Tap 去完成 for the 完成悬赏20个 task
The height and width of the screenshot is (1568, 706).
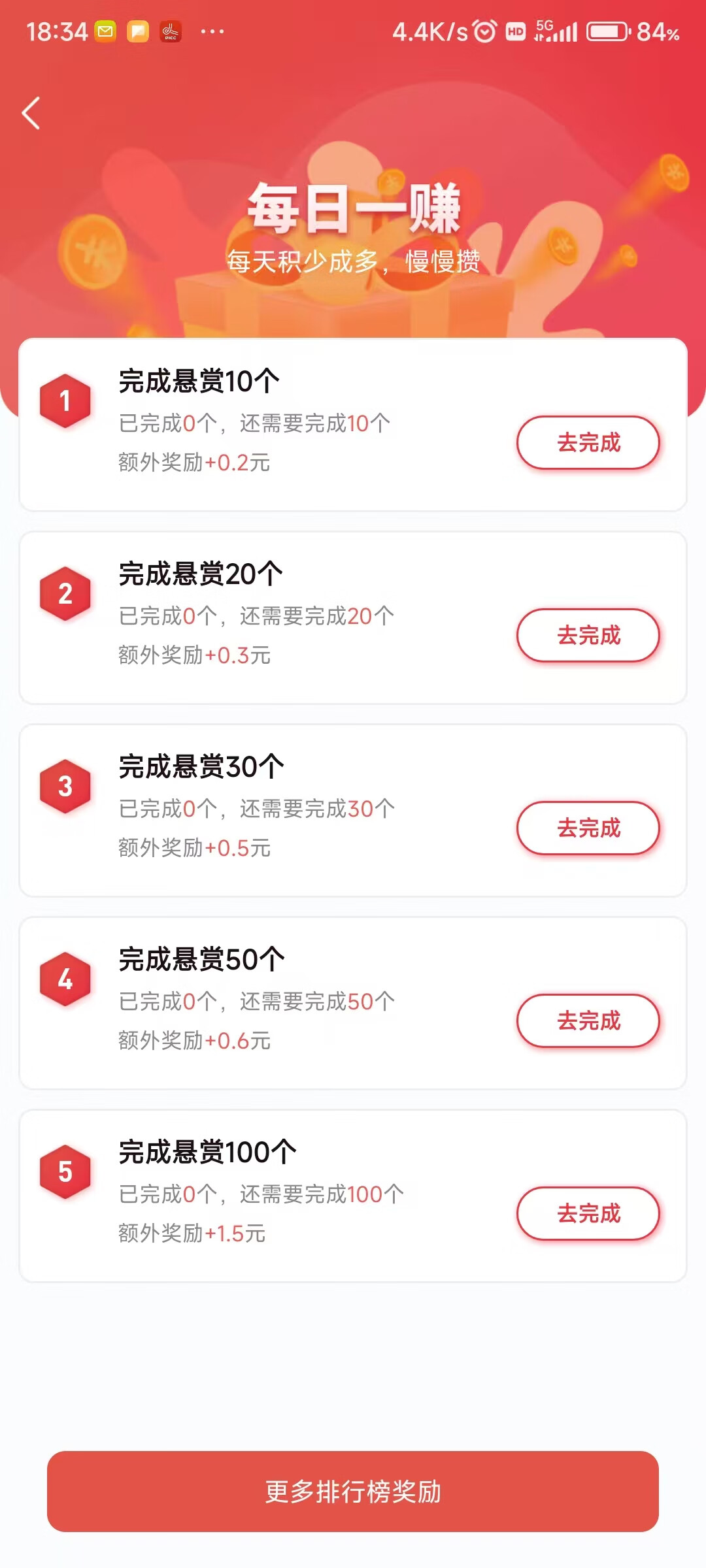pos(588,635)
